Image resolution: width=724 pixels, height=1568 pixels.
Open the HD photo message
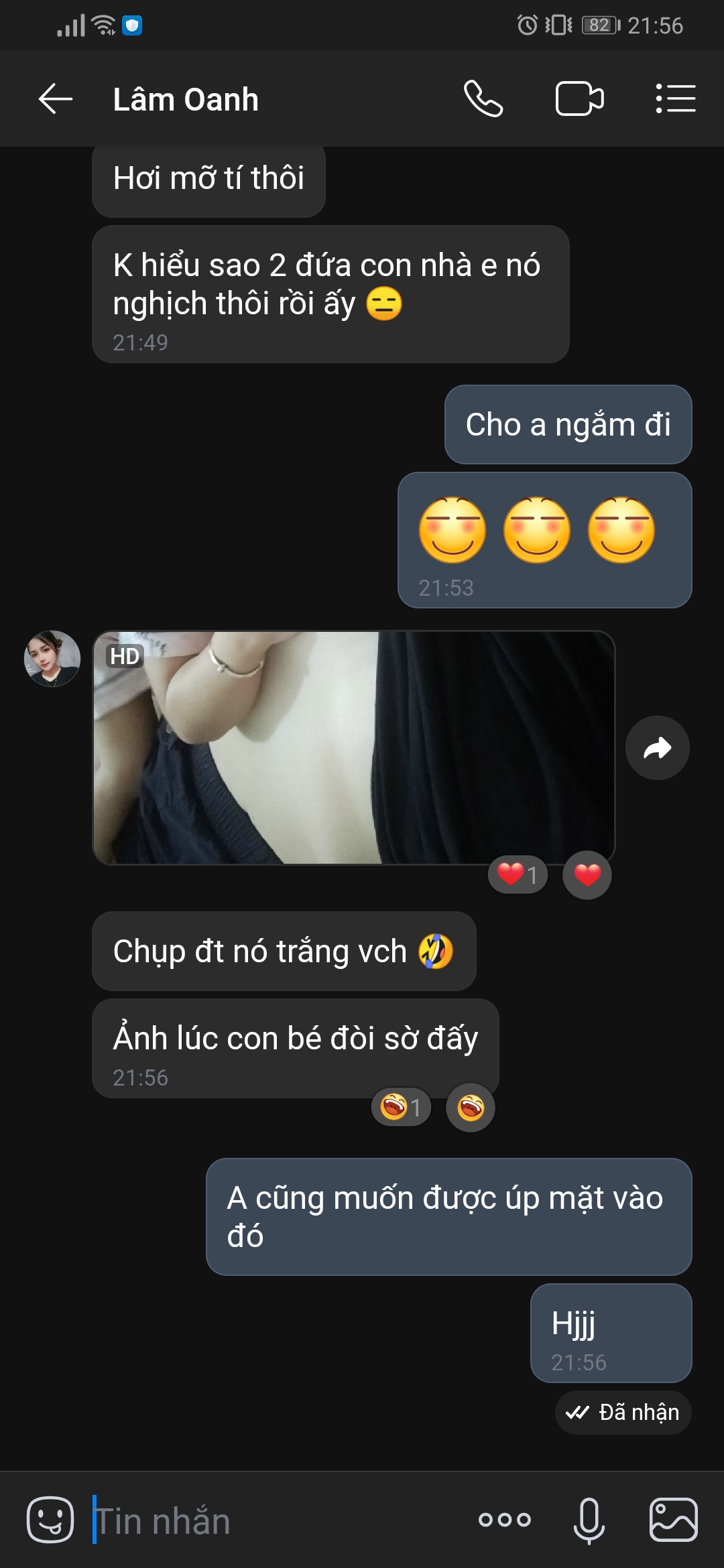(x=353, y=748)
